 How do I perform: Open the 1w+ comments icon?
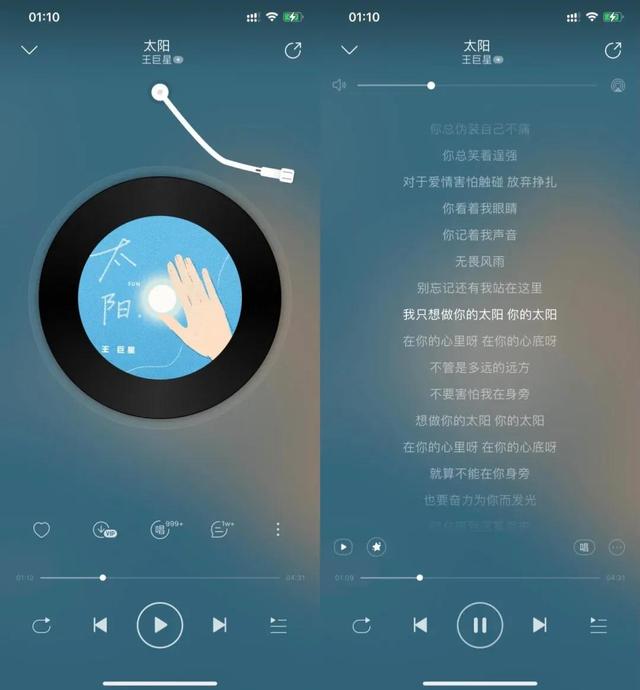point(221,530)
